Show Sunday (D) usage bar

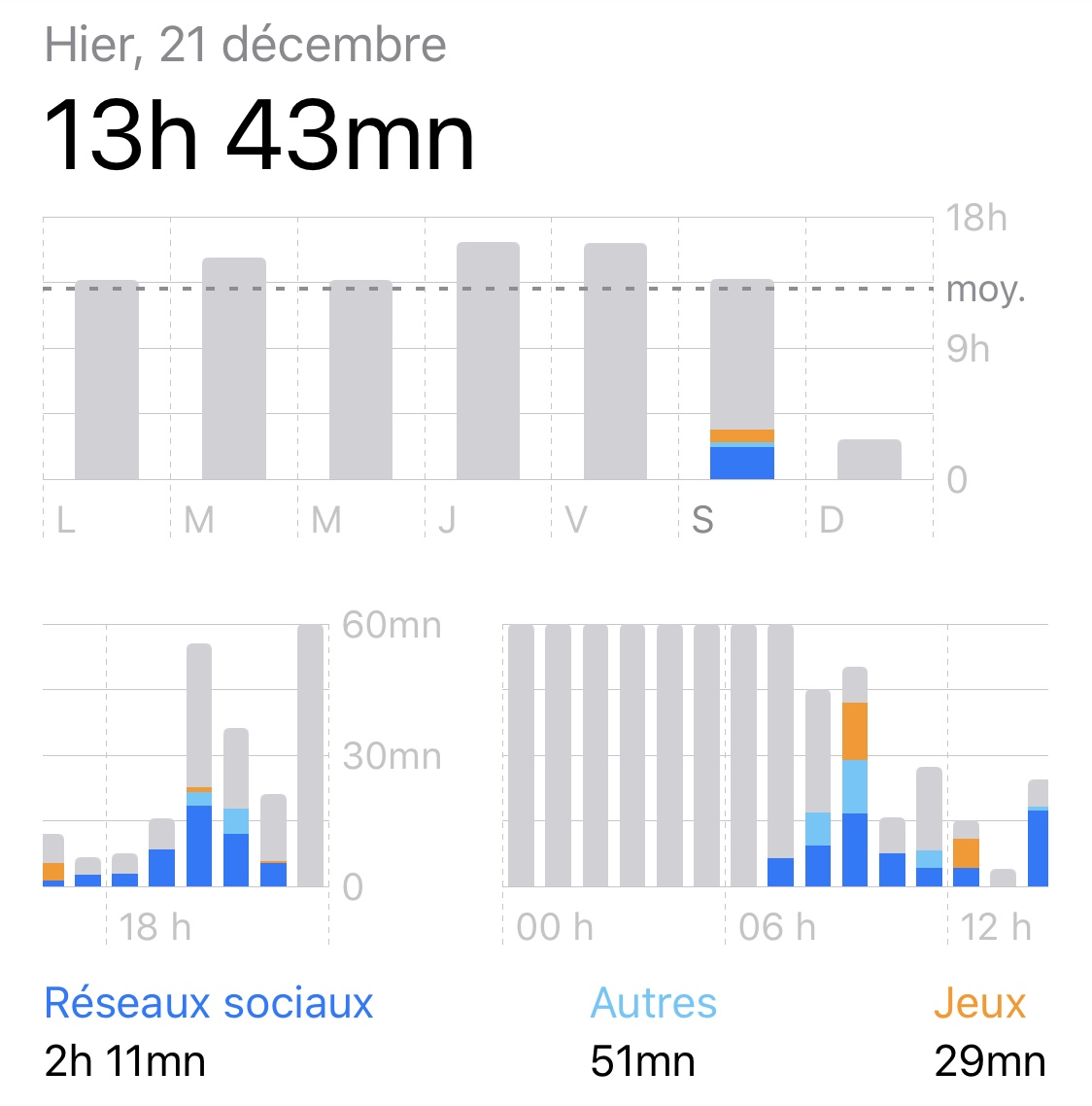point(870,459)
